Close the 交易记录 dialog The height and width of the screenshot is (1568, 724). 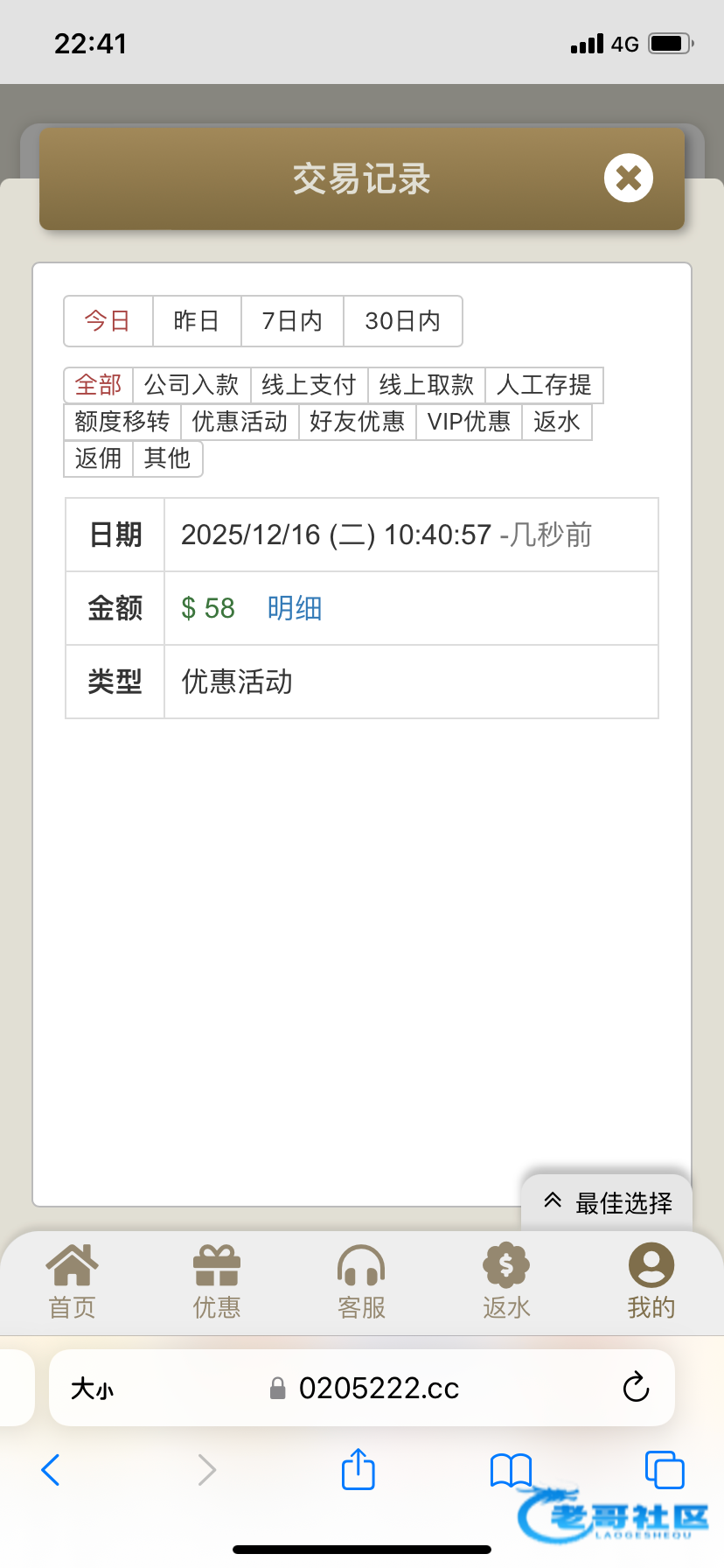[628, 178]
